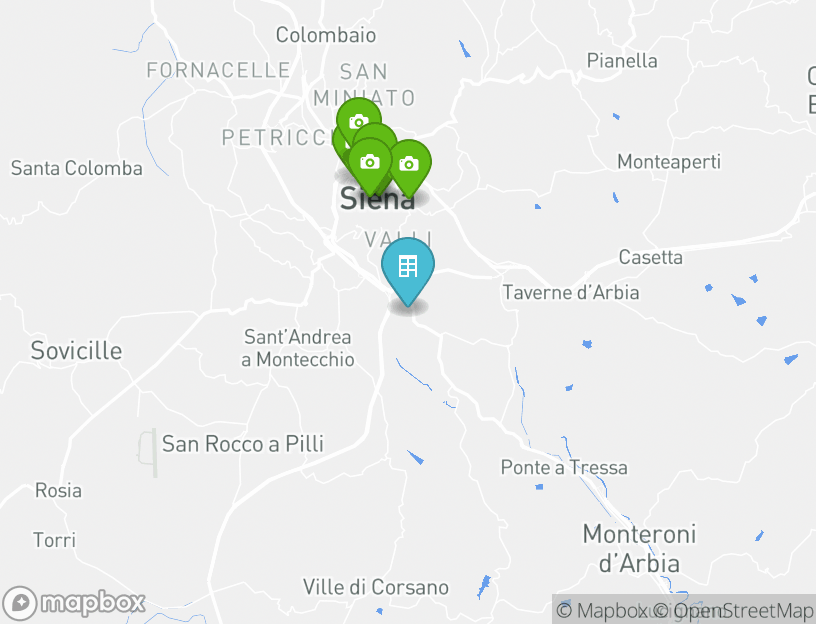This screenshot has width=816, height=624.
Task: Select the topmost green camera marker
Action: 359,122
